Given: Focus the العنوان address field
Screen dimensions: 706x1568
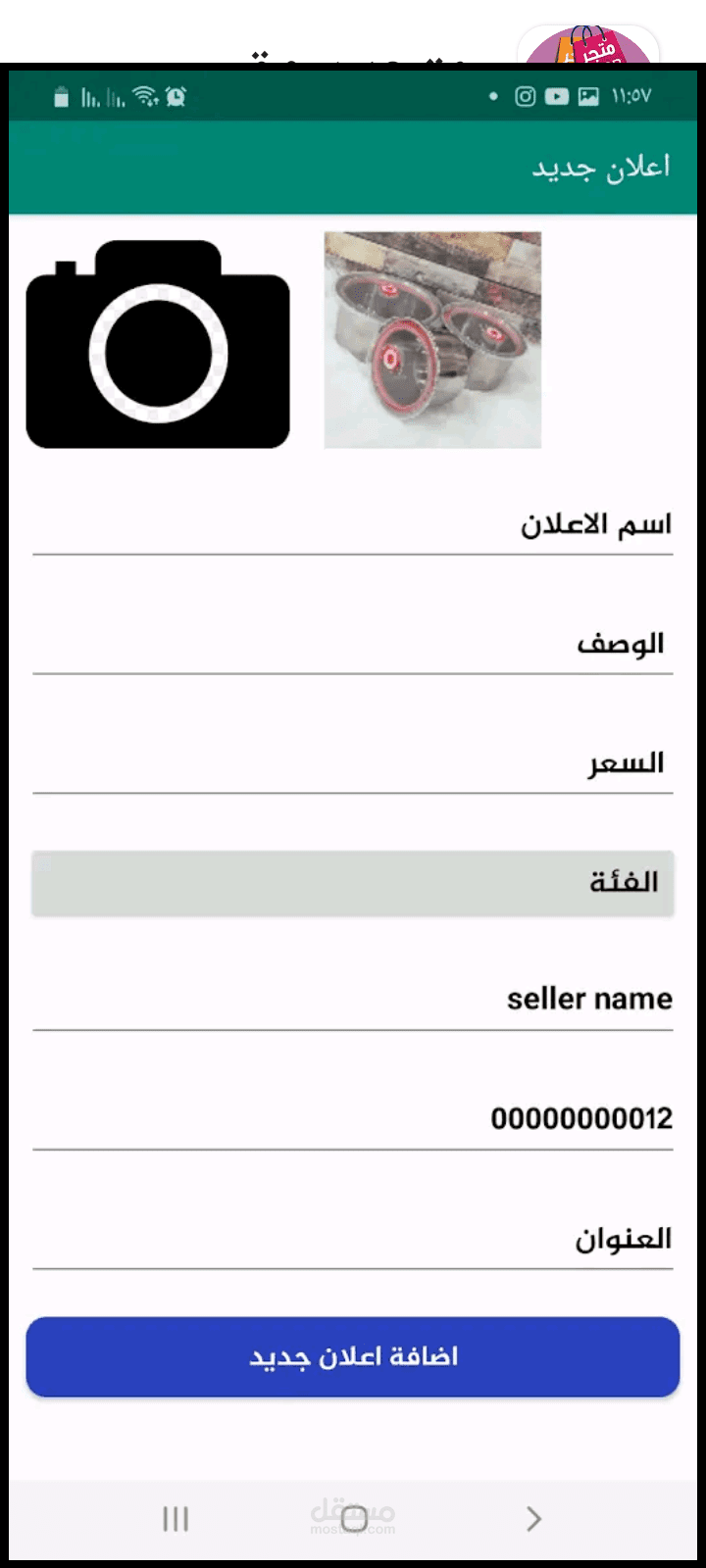Looking at the screenshot, I should tap(353, 1240).
